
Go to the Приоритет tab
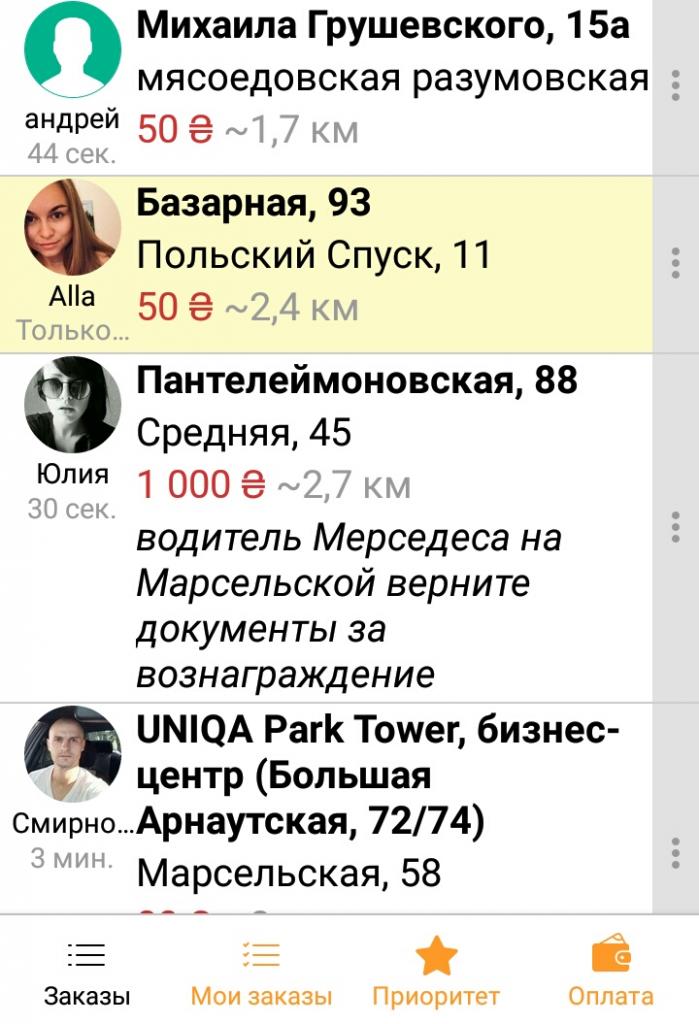[x=436, y=972]
